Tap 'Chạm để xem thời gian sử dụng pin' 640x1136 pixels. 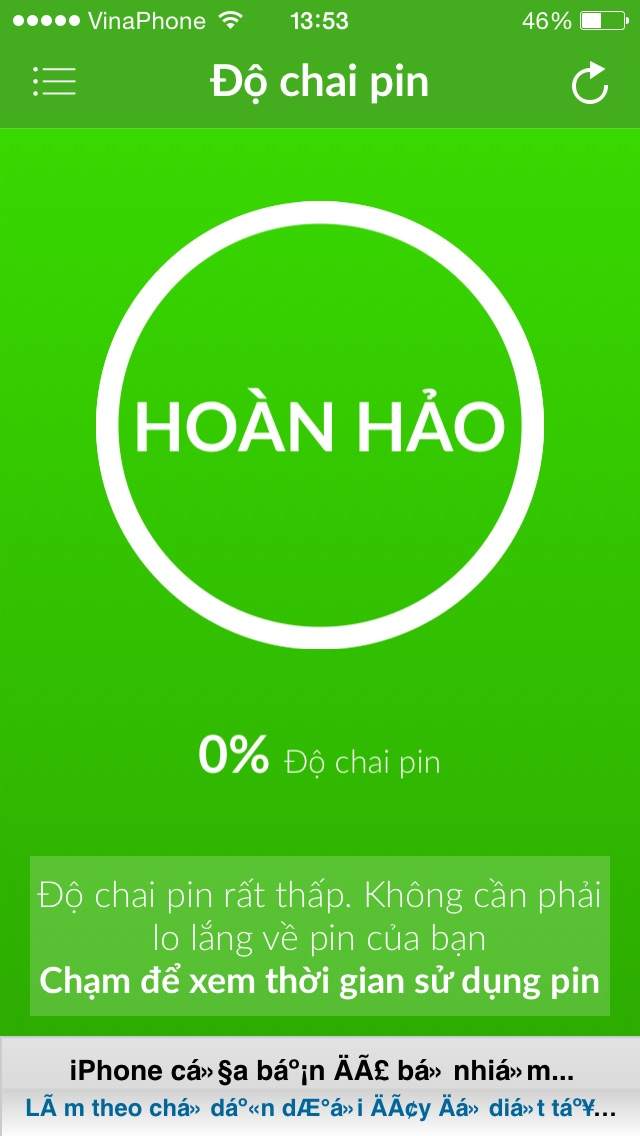tap(319, 981)
